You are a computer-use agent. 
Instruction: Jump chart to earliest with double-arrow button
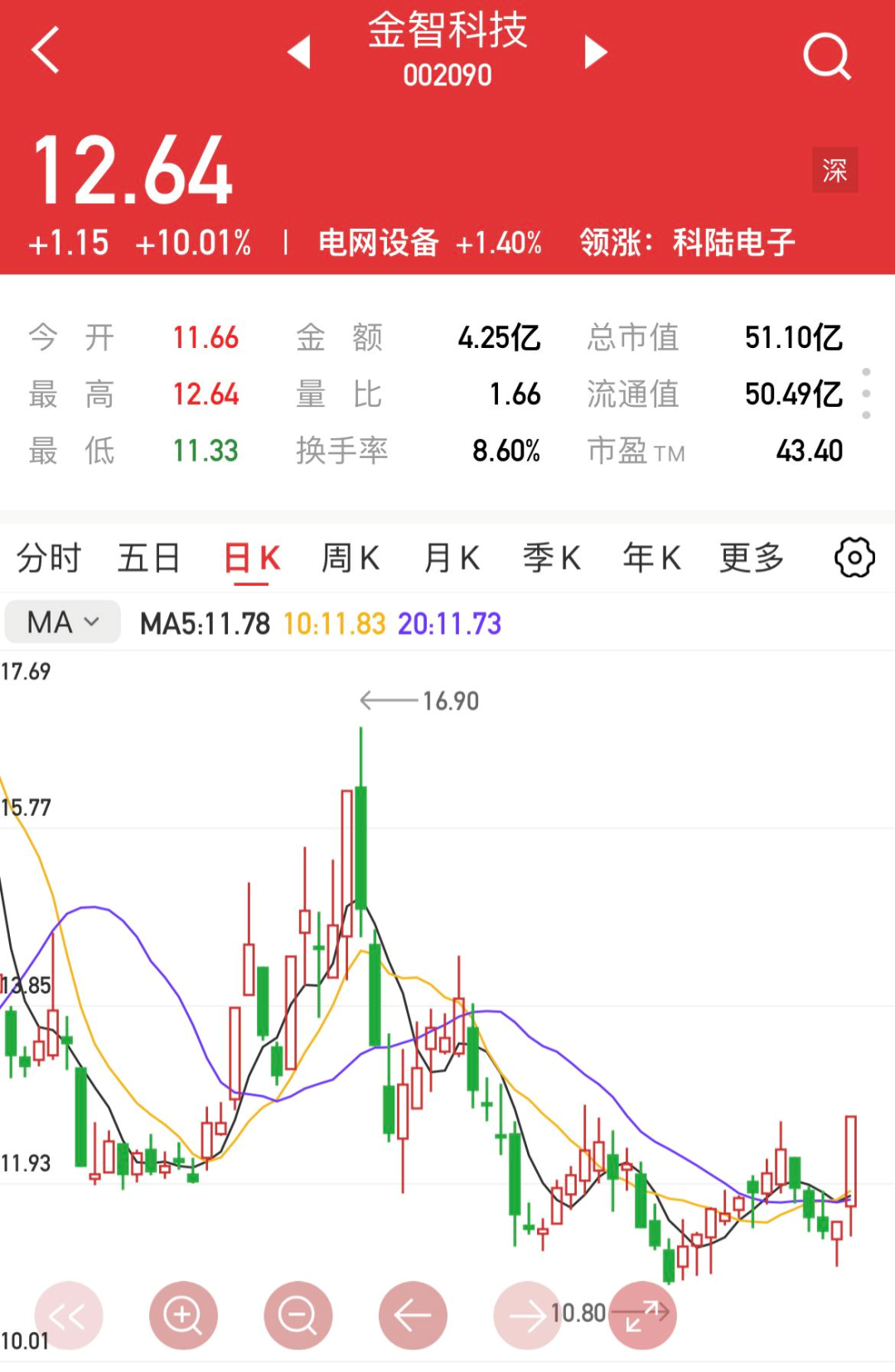click(68, 1316)
